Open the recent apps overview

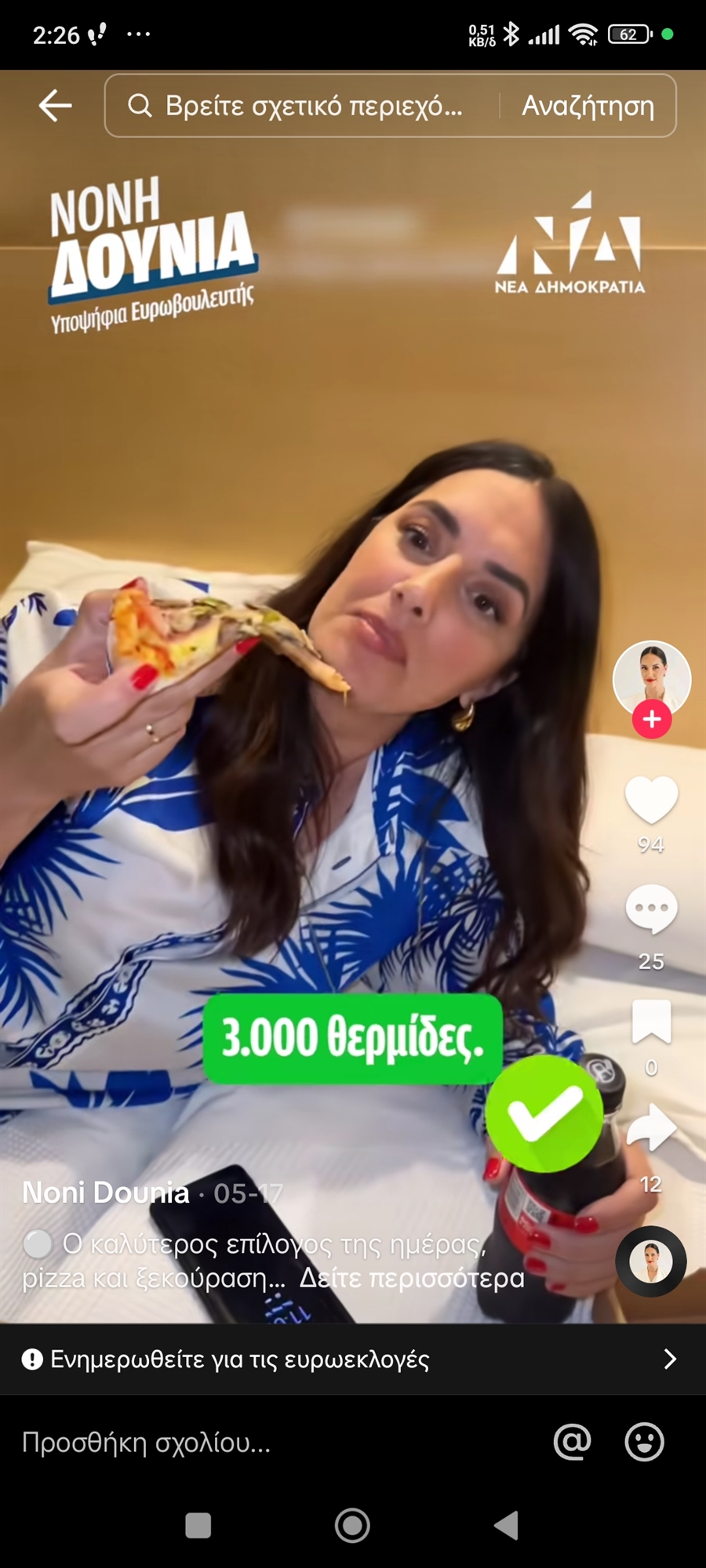[198, 1526]
